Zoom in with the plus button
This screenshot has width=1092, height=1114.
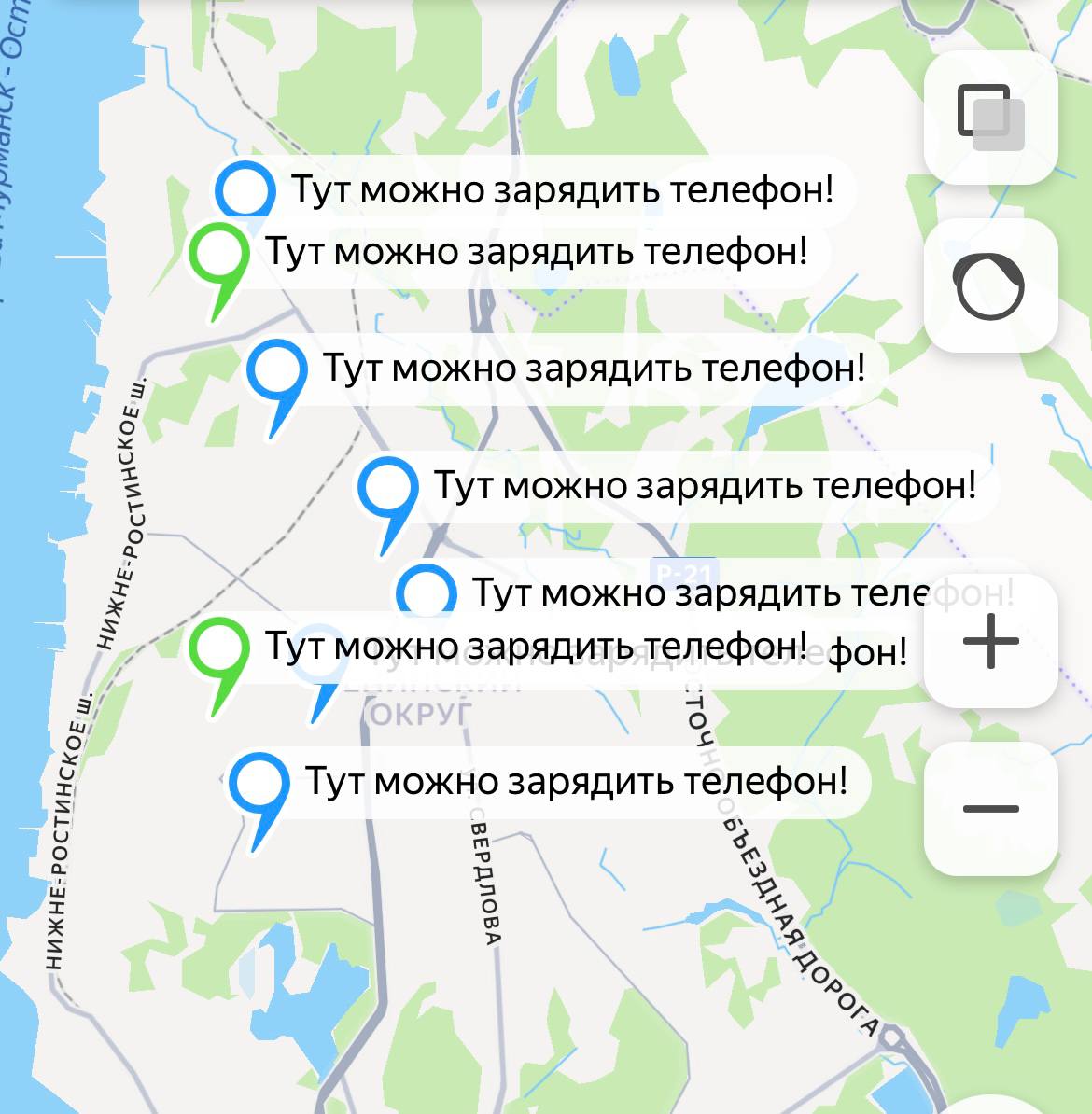[x=990, y=641]
